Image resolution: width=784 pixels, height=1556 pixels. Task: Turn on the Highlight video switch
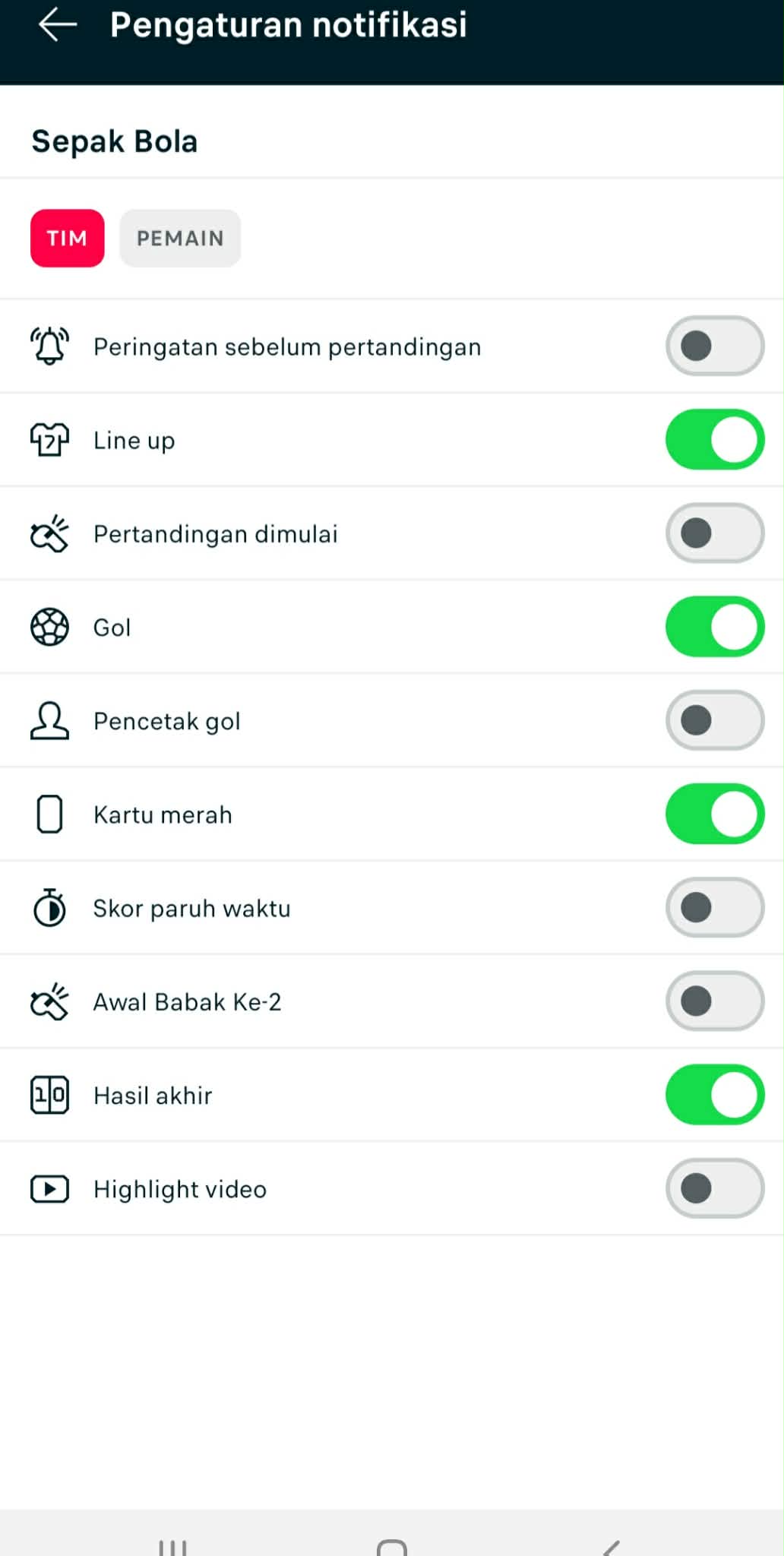714,1188
